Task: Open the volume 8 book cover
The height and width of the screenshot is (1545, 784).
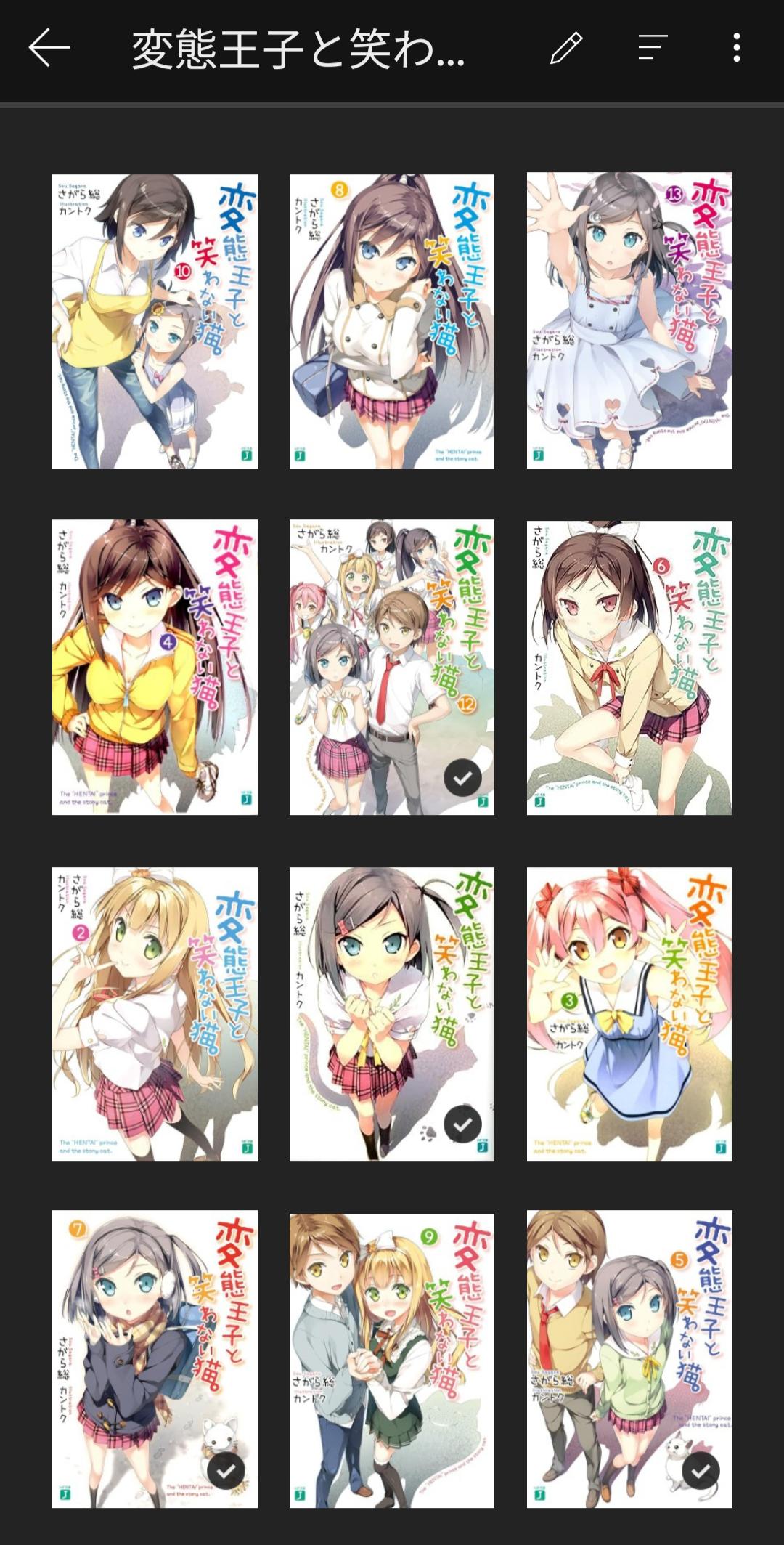Action: [x=392, y=321]
